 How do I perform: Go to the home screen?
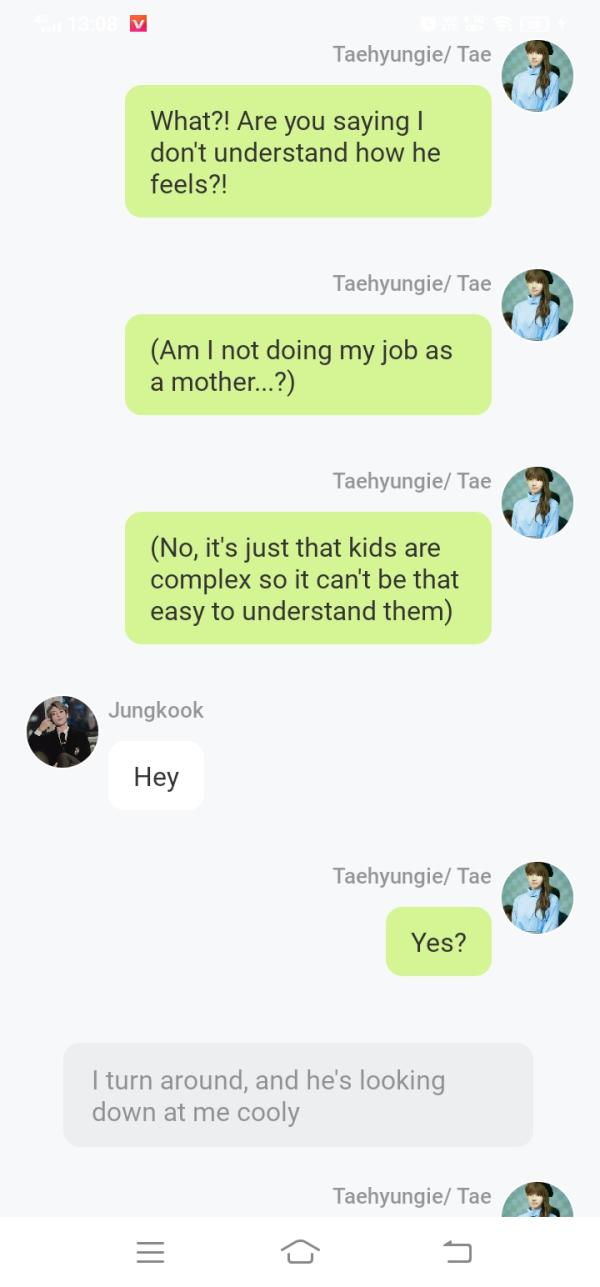tap(300, 1251)
